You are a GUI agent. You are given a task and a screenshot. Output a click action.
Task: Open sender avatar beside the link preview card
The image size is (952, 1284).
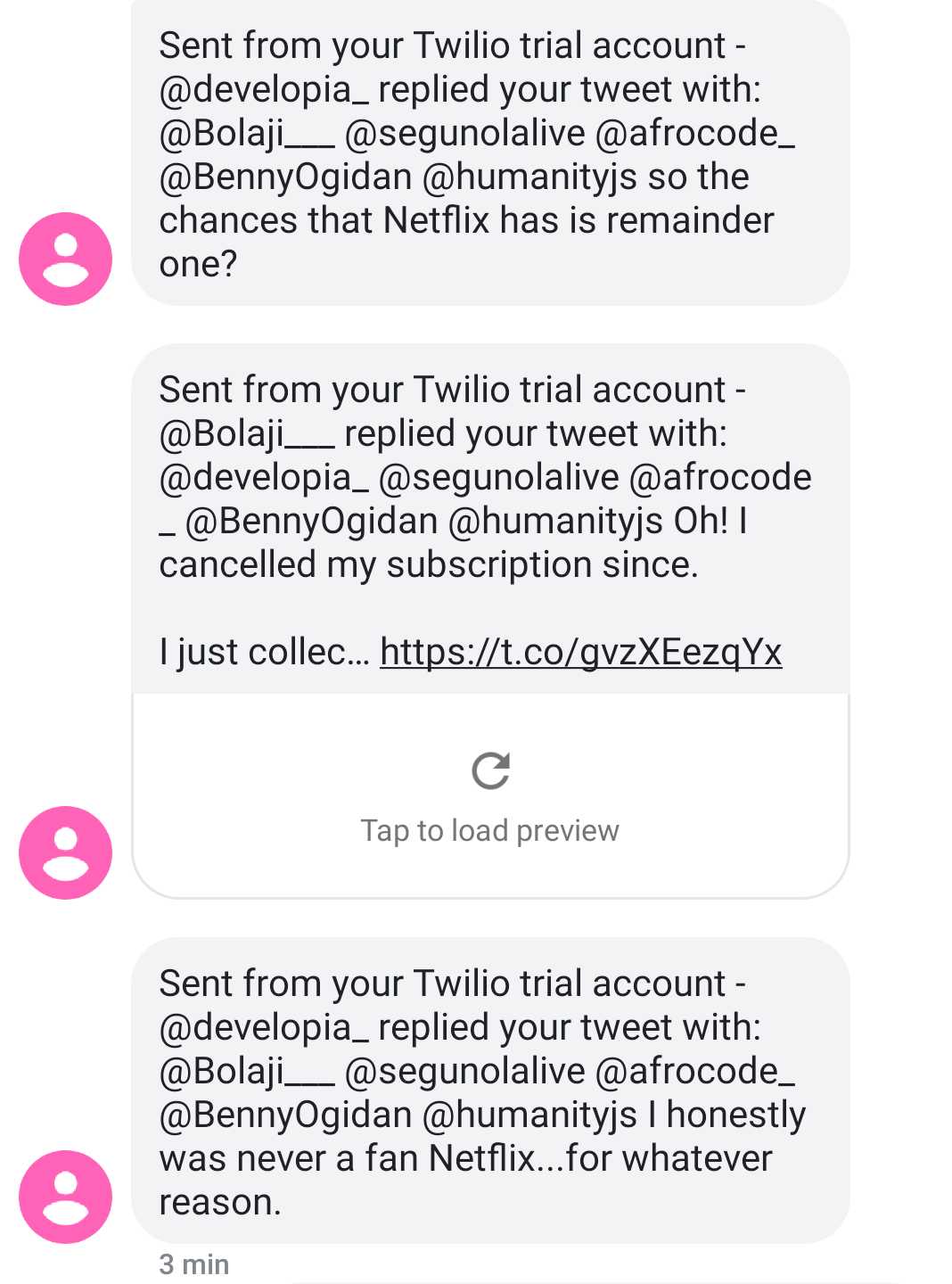65,852
